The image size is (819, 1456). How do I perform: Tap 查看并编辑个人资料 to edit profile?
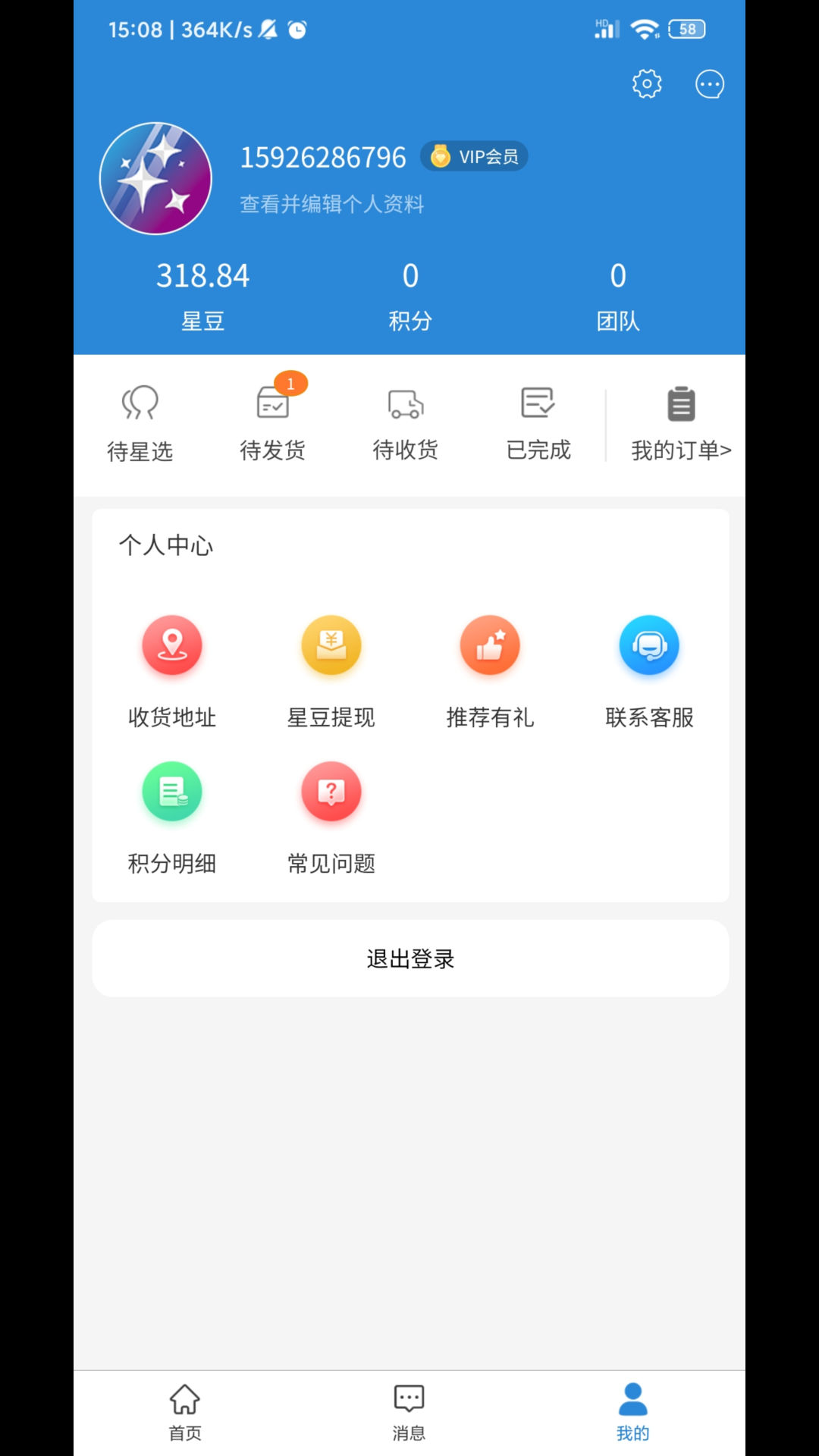pyautogui.click(x=331, y=204)
